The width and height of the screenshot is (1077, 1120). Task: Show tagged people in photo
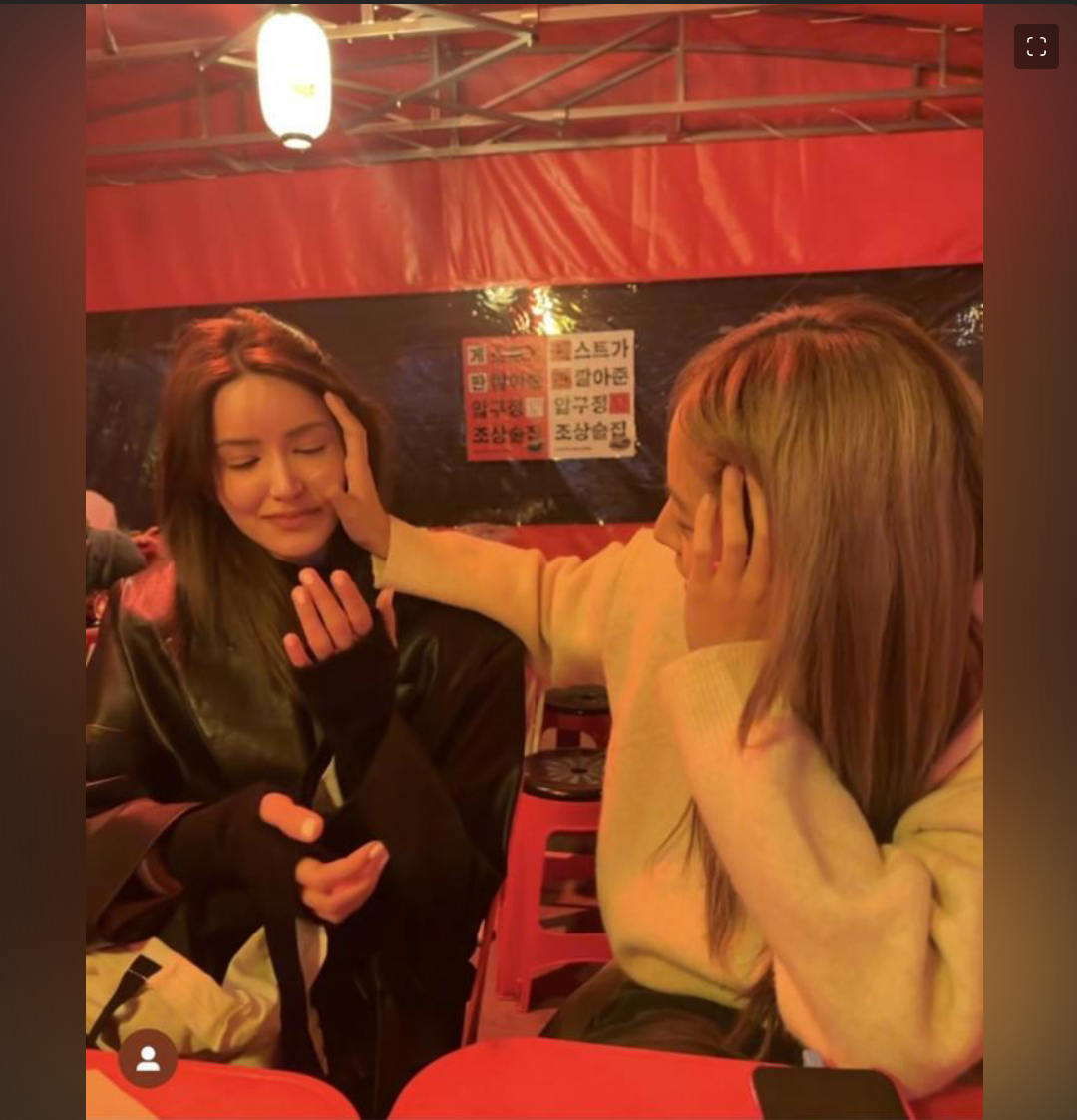point(148,1058)
